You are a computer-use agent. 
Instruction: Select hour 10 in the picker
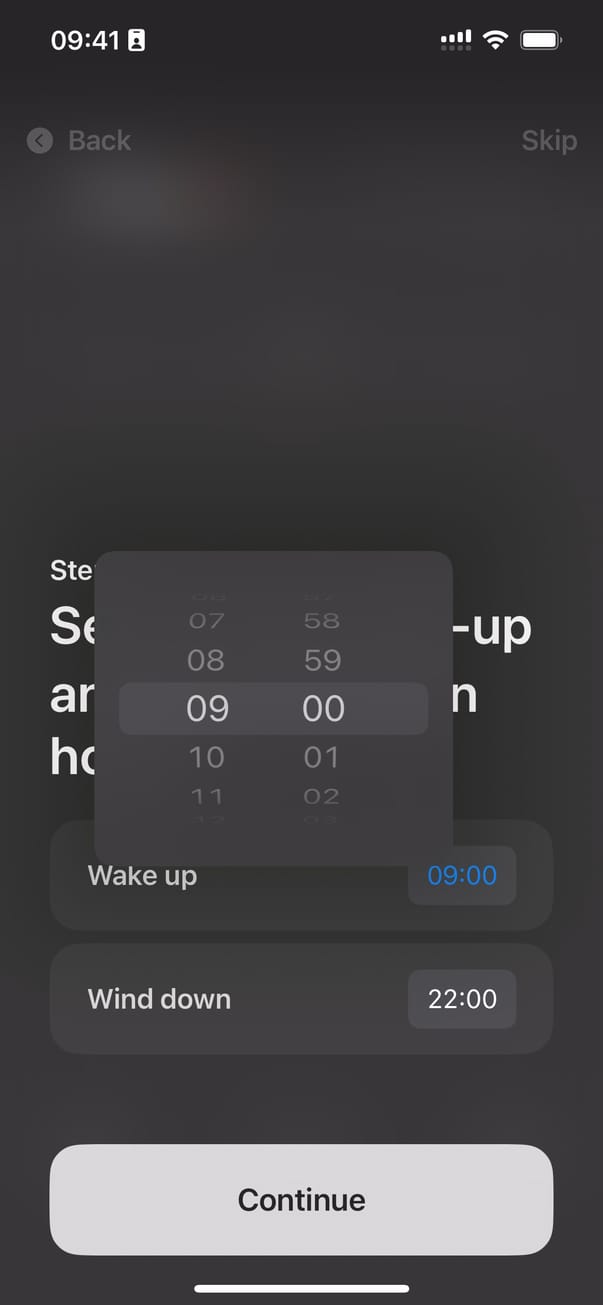207,757
